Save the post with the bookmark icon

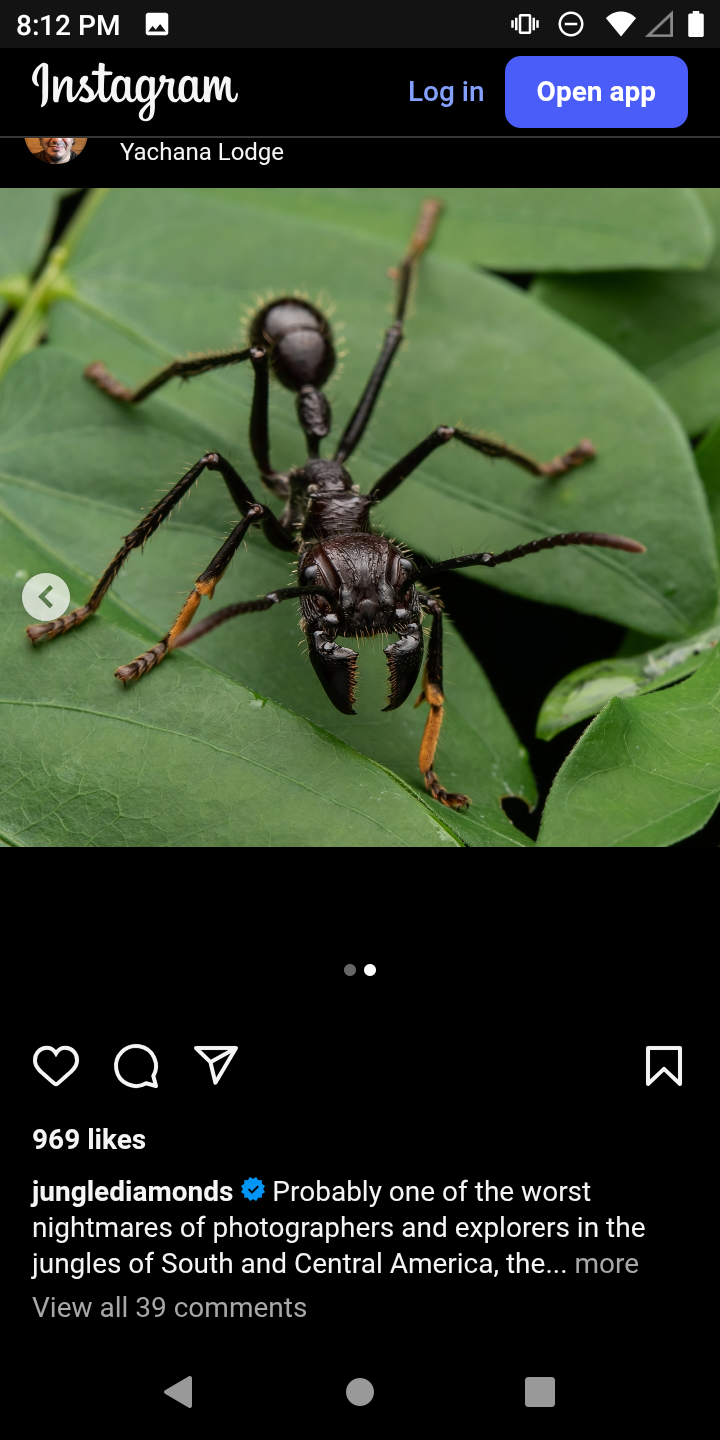[664, 1066]
